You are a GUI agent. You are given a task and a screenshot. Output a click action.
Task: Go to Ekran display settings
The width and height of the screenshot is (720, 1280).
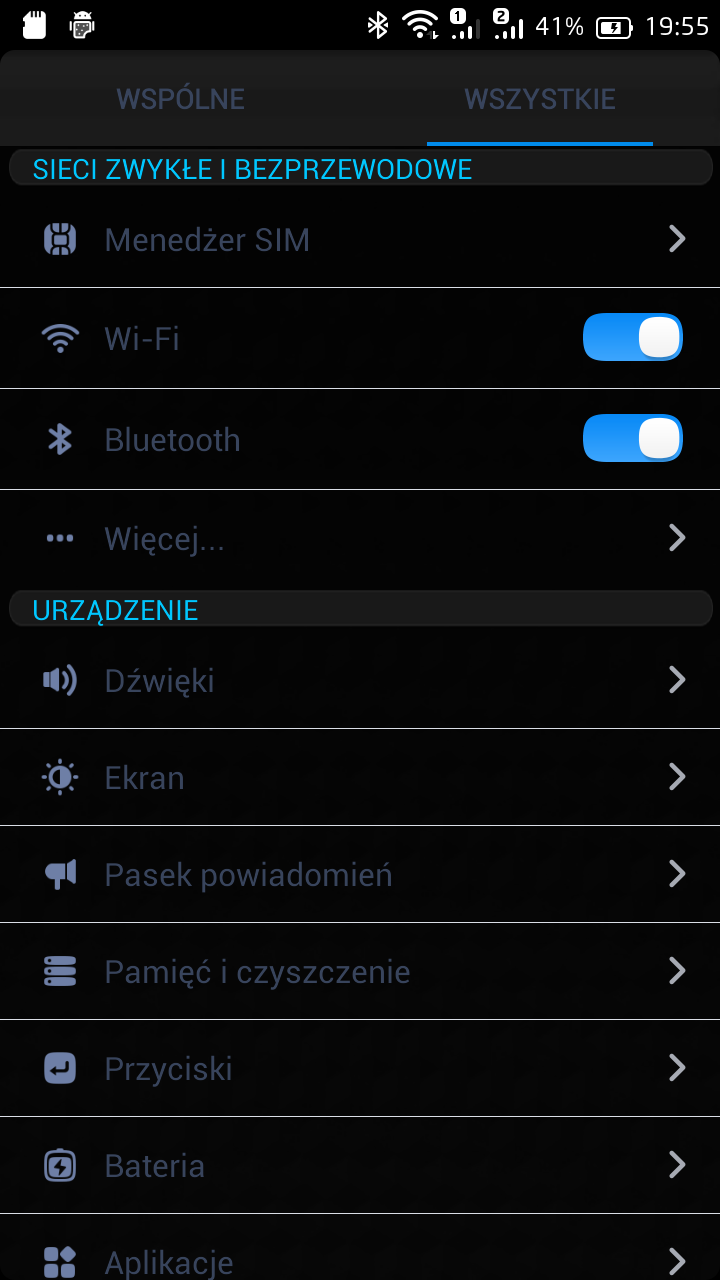pyautogui.click(x=360, y=778)
